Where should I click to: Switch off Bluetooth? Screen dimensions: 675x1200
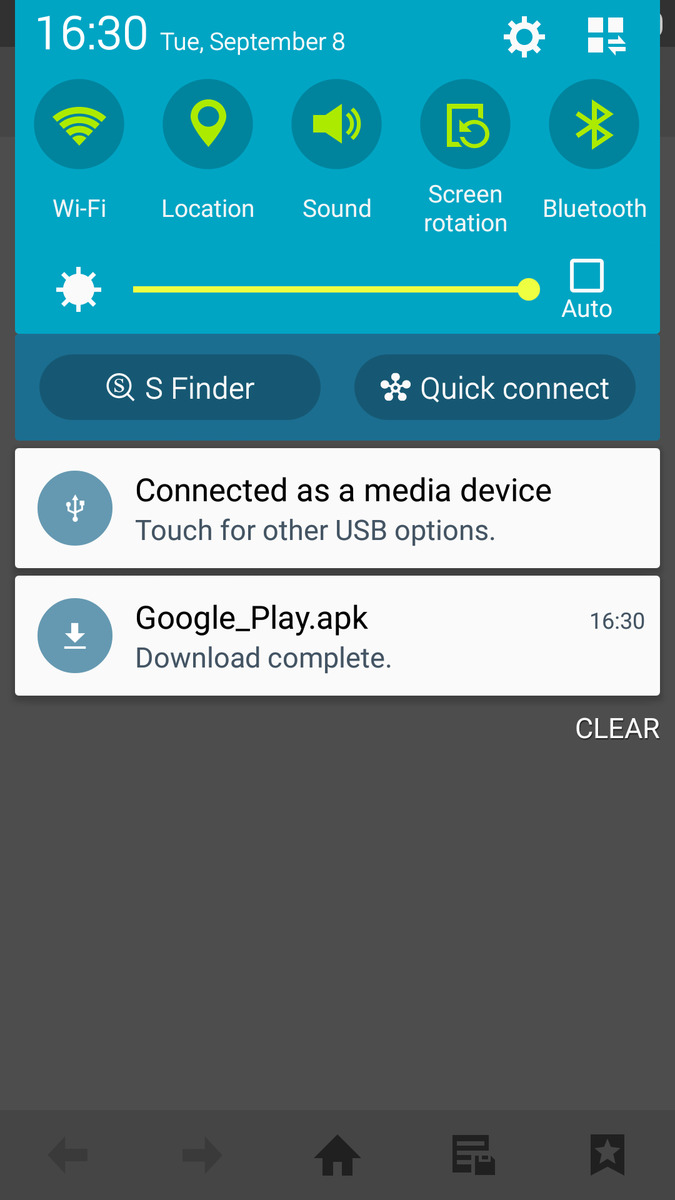(x=594, y=125)
